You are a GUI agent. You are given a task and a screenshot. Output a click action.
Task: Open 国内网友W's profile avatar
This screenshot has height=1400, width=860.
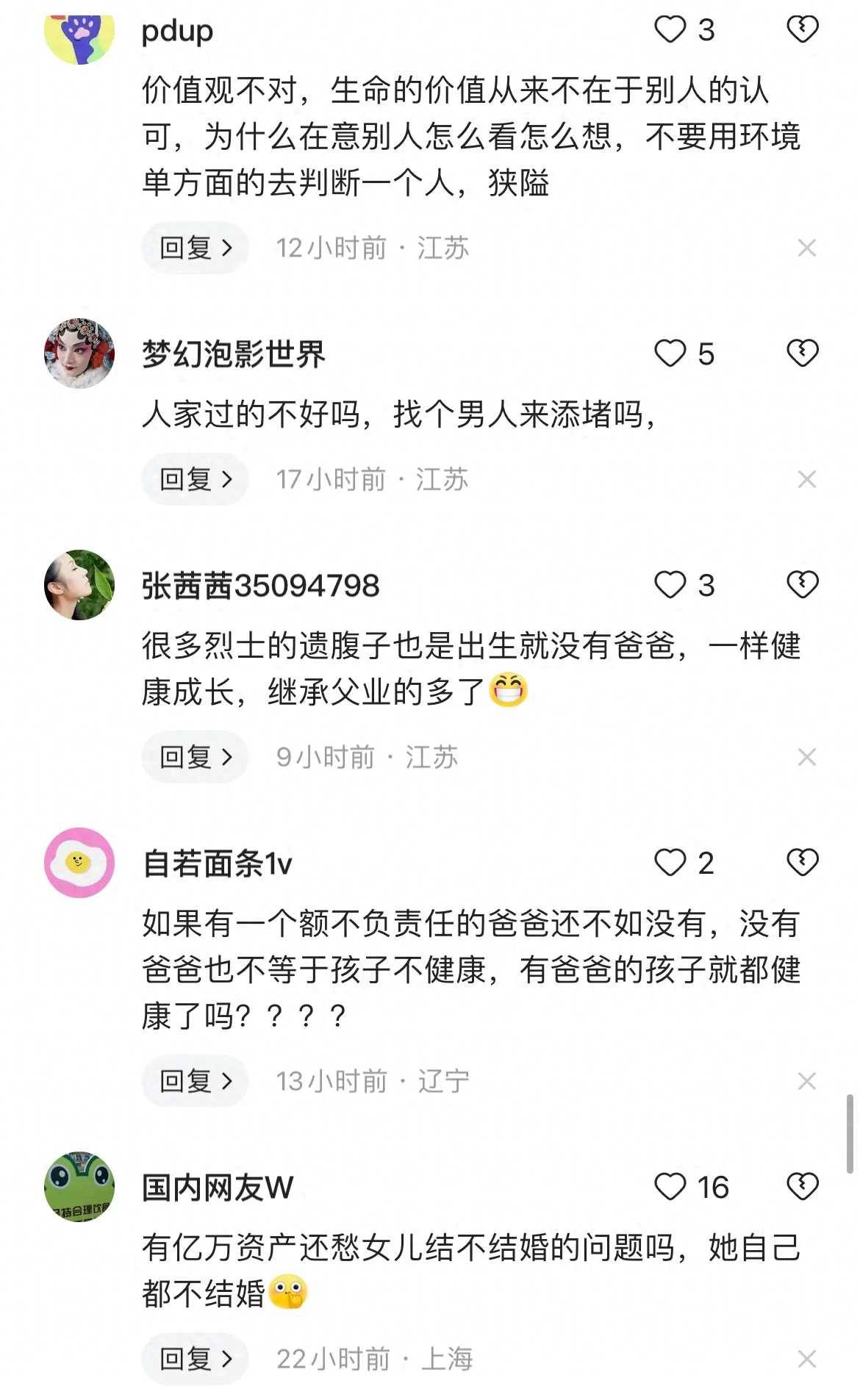[79, 1186]
